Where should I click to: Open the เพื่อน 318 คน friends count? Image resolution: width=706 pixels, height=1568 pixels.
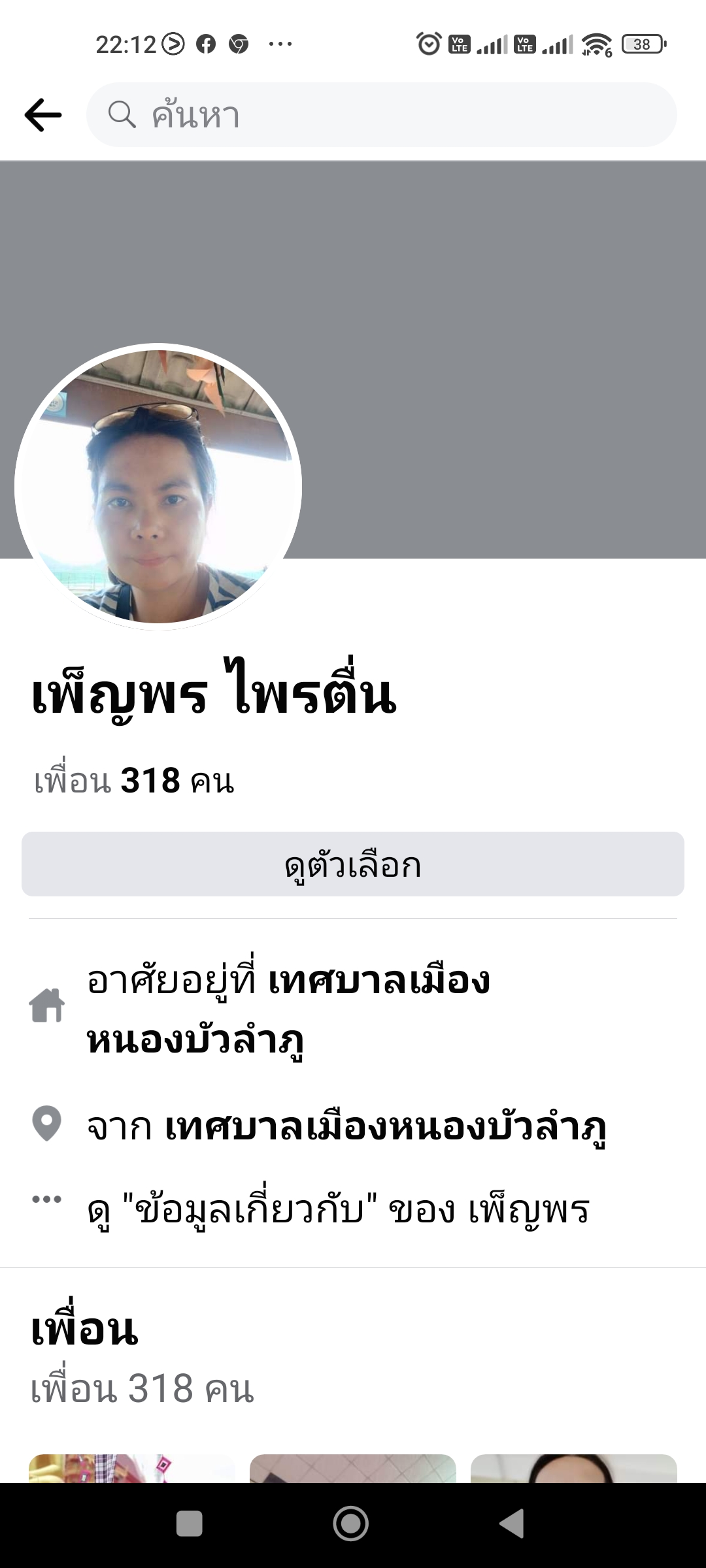[x=134, y=781]
